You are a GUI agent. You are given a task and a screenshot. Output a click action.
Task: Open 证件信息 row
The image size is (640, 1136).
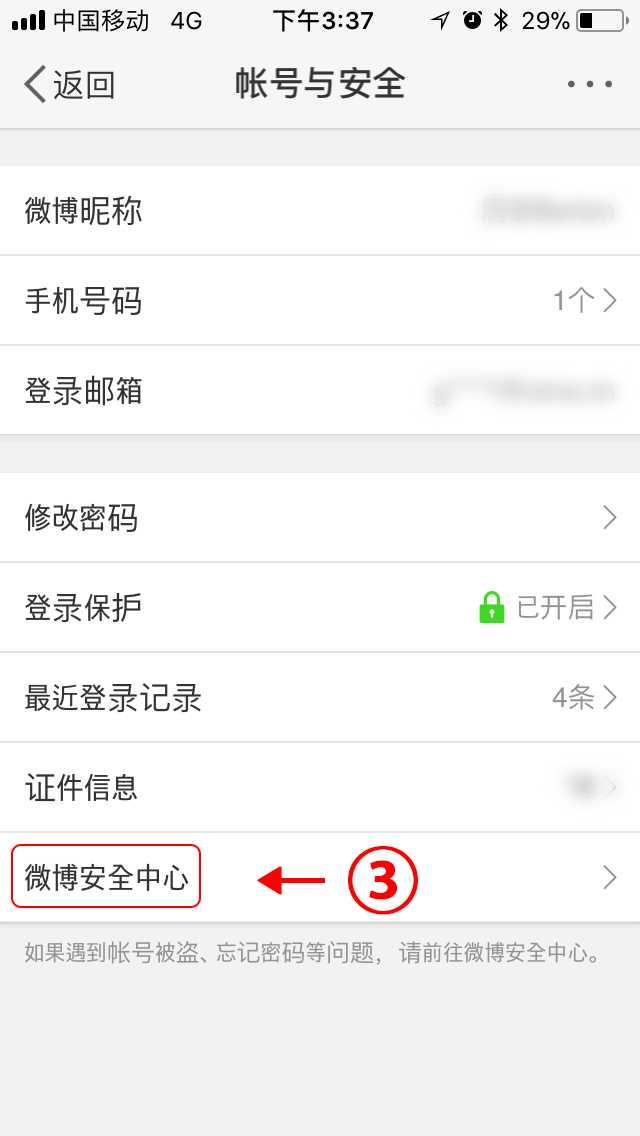point(320,787)
